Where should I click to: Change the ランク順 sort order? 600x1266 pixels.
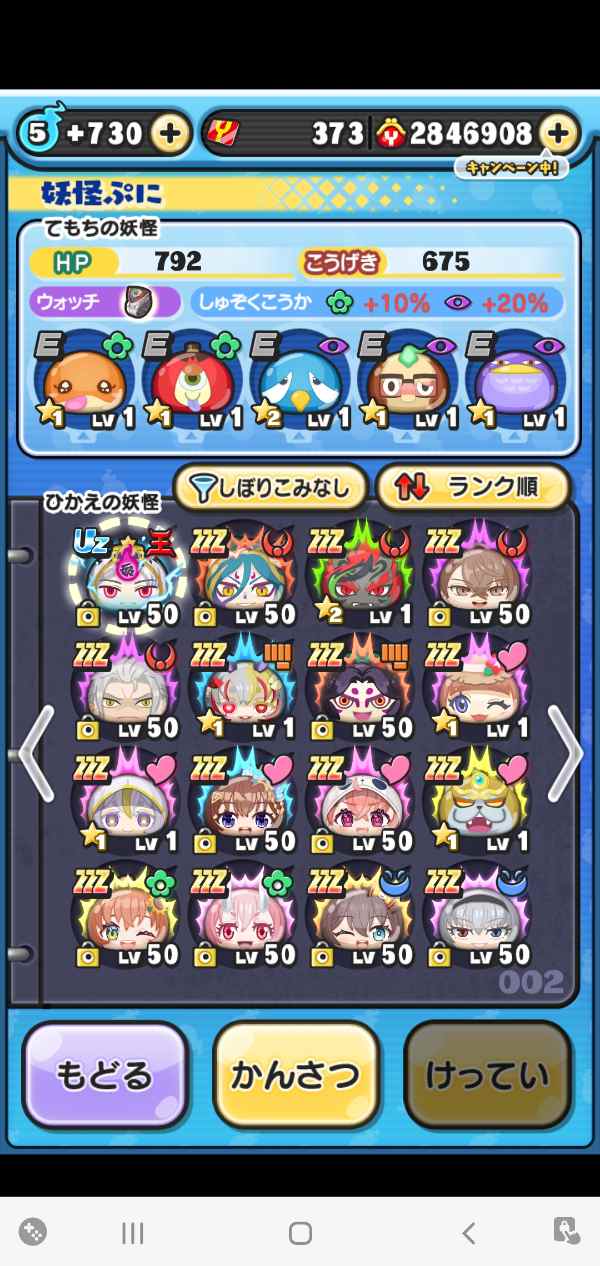click(472, 488)
